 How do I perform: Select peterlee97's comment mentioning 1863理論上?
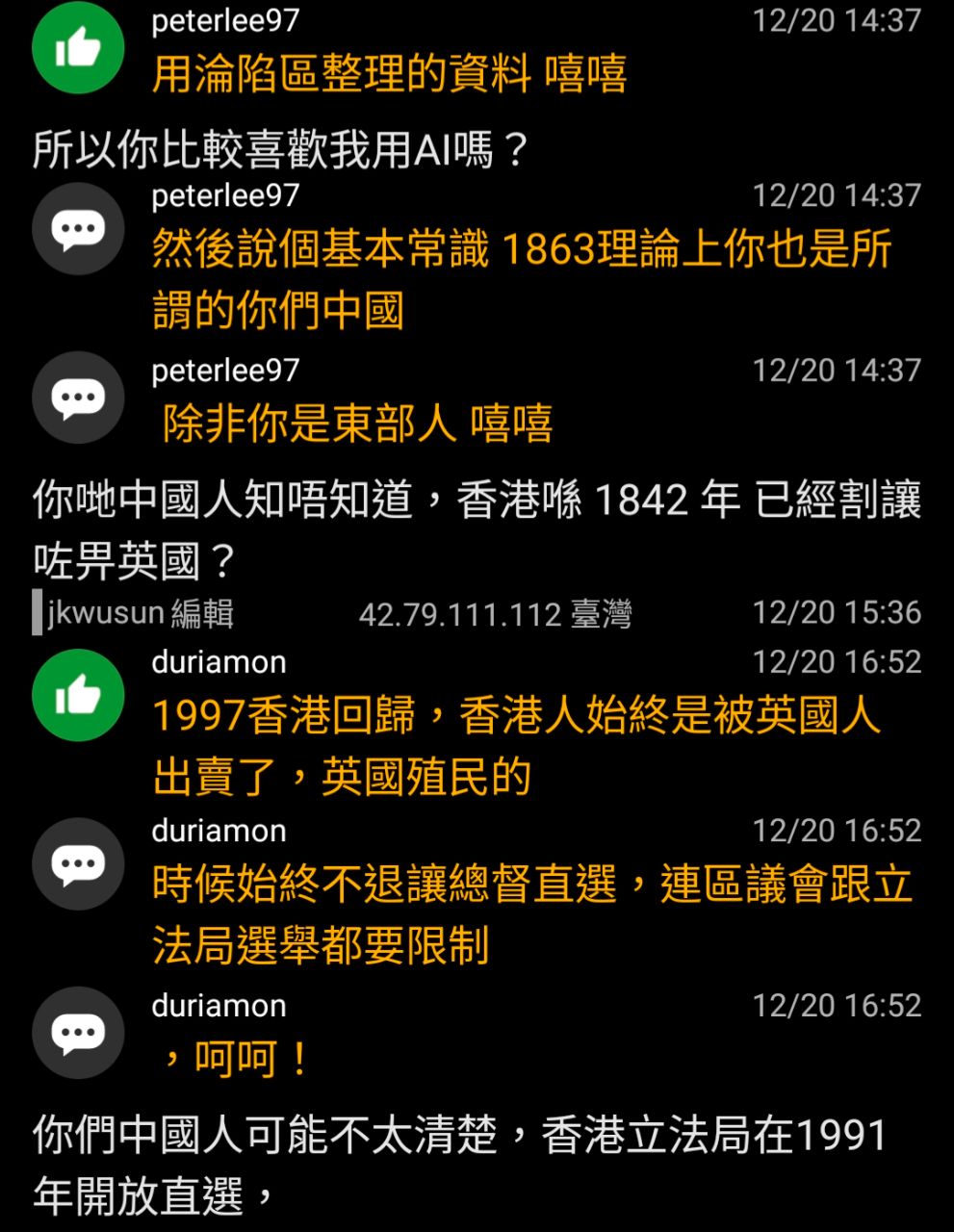[521, 280]
